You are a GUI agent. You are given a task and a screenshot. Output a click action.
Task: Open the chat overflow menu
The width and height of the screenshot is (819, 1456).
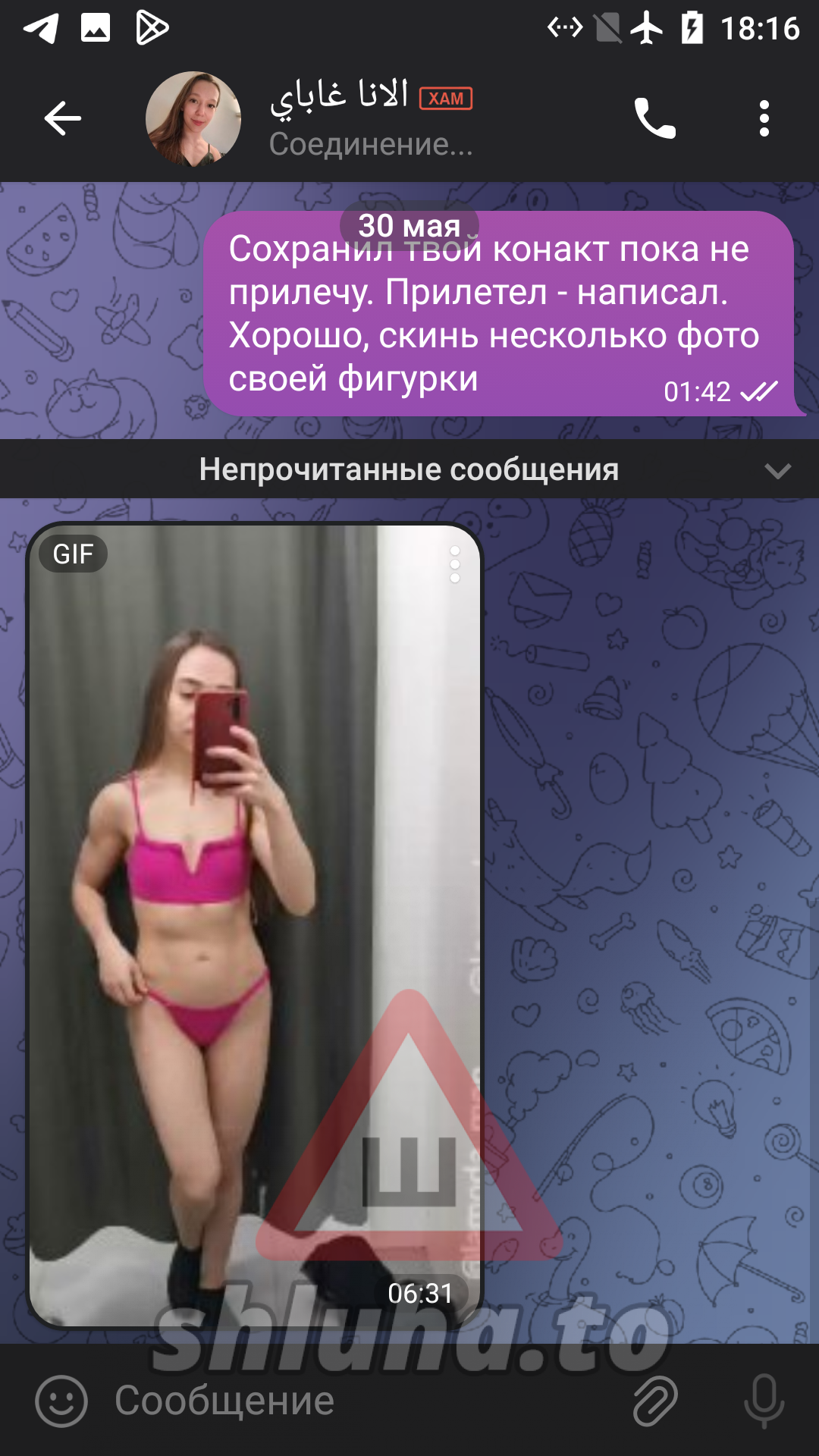pos(764,118)
